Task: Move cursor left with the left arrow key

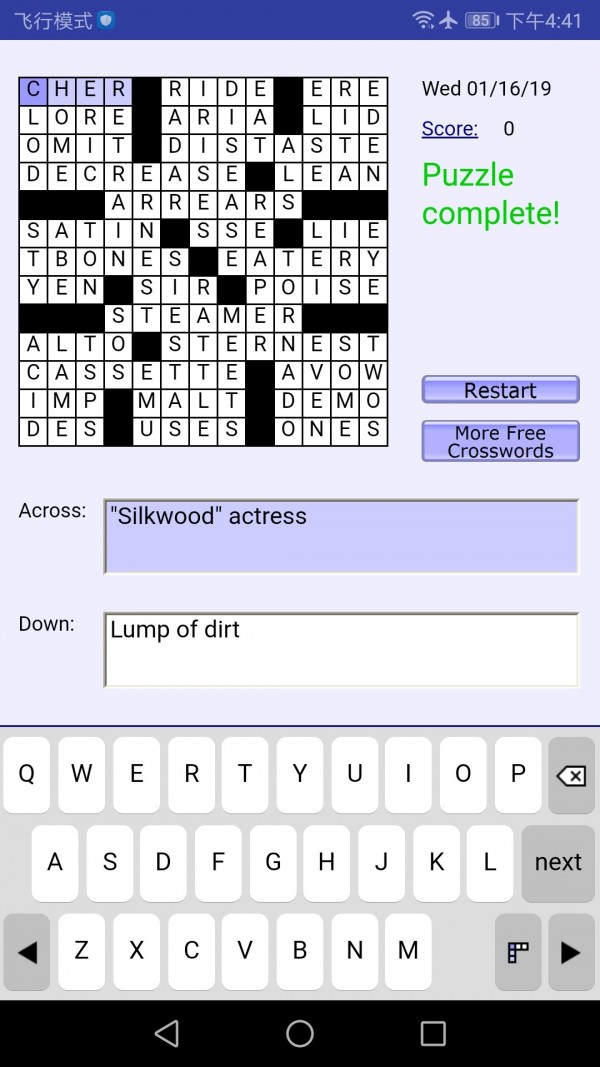Action: click(27, 952)
